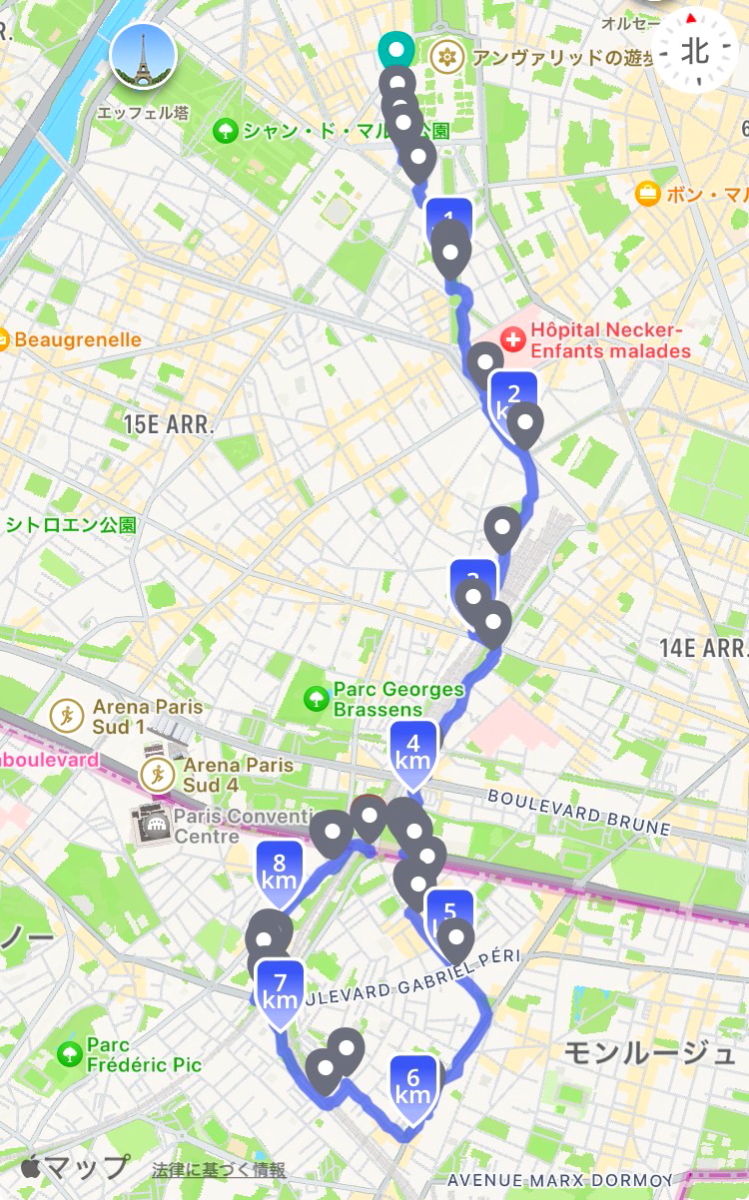Tap the compass to reset map north
The height and width of the screenshot is (1200, 749).
(697, 50)
